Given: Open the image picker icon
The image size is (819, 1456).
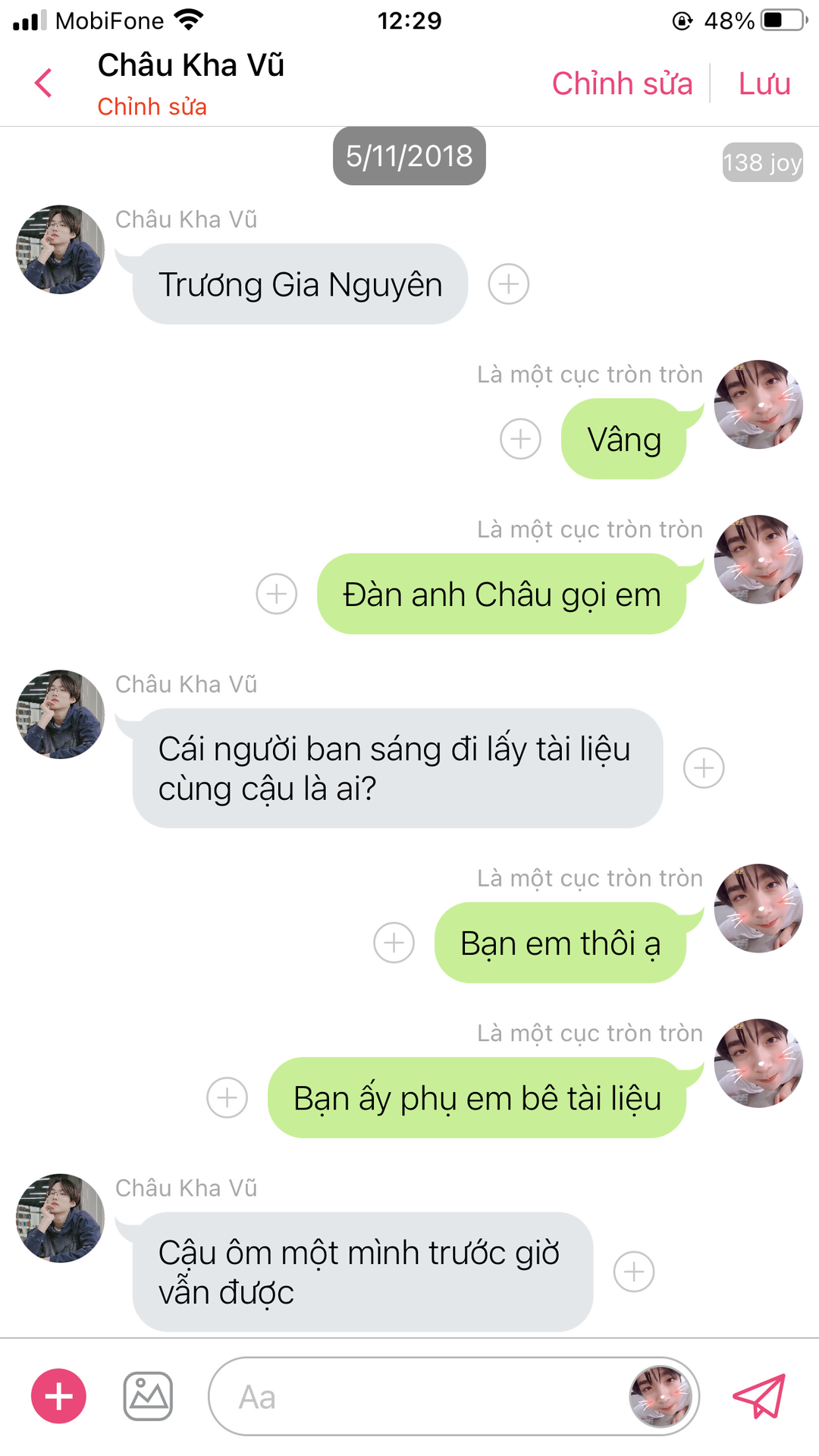Looking at the screenshot, I should point(148,1396).
